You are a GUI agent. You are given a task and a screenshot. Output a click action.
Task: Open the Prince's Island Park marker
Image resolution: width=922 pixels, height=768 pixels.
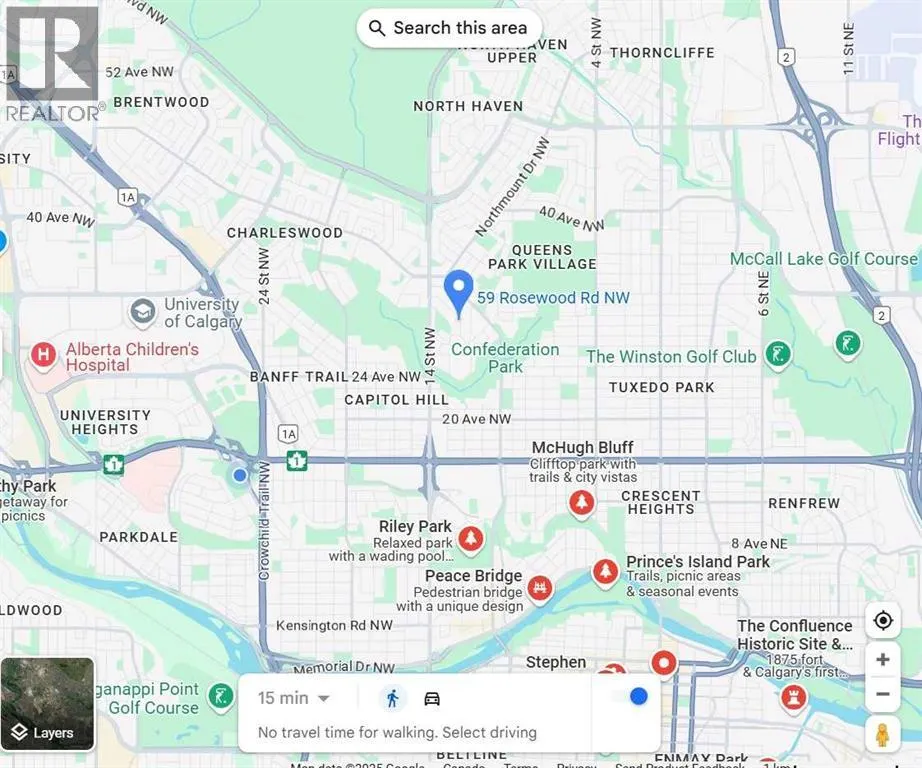(605, 571)
